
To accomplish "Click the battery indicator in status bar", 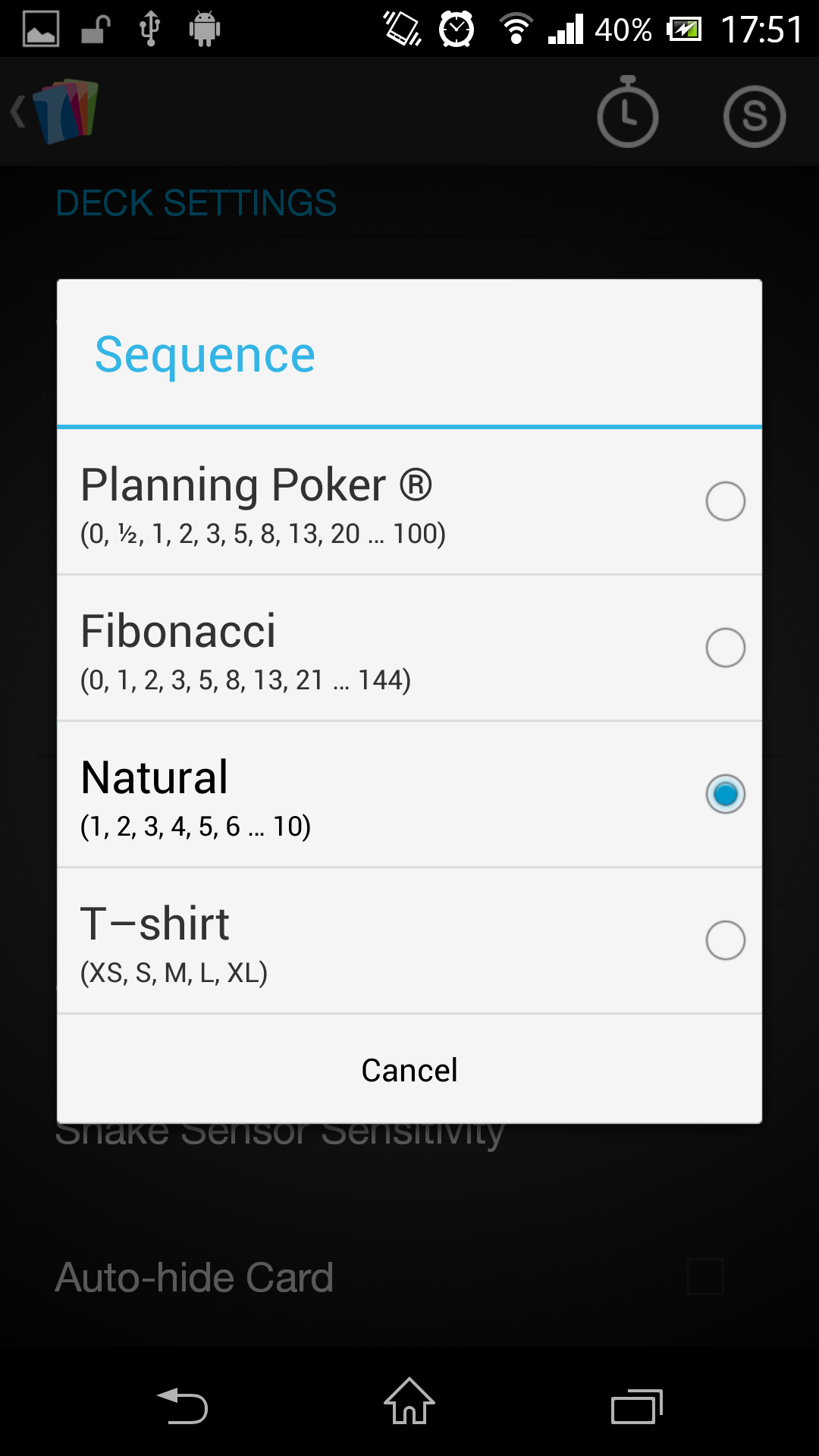I will click(683, 28).
